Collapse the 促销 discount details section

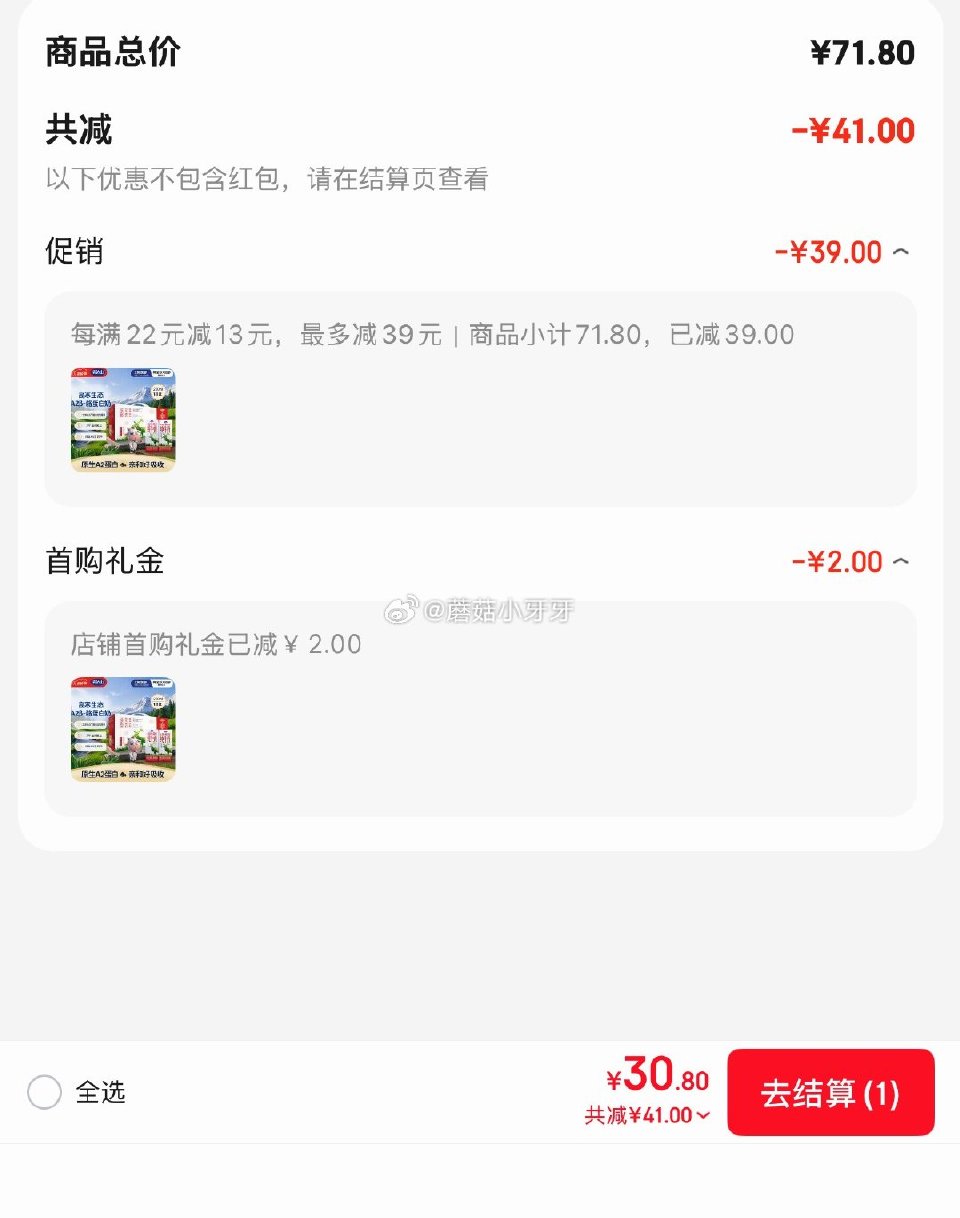pos(903,252)
